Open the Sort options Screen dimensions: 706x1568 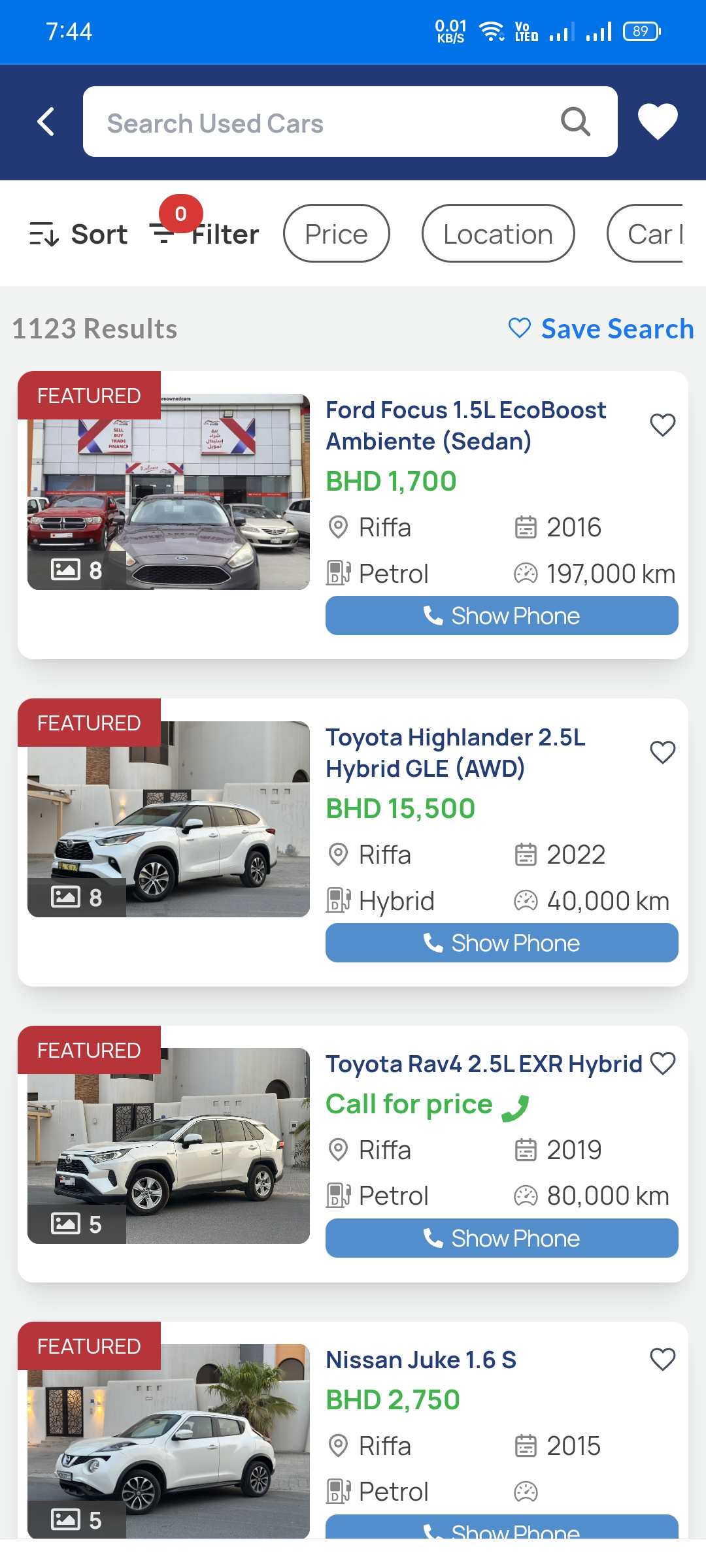point(79,234)
